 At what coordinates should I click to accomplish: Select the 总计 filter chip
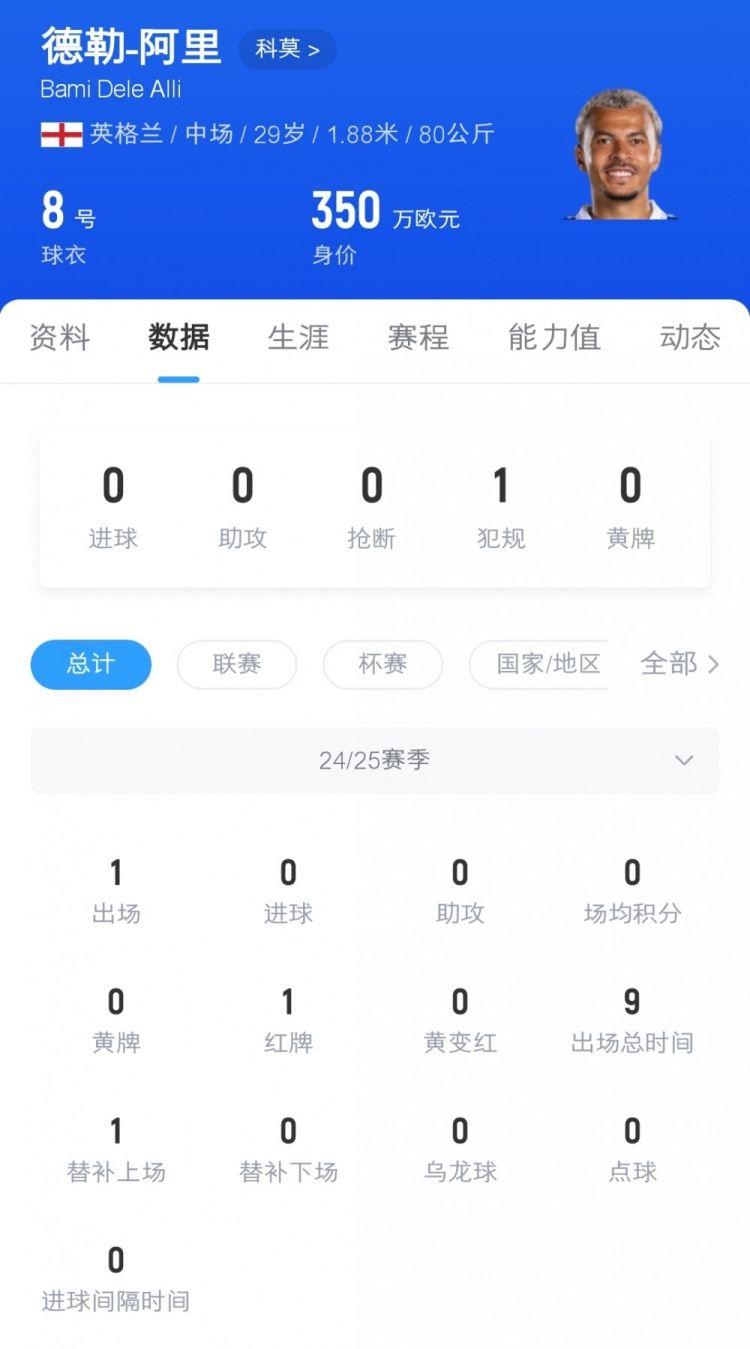point(91,664)
